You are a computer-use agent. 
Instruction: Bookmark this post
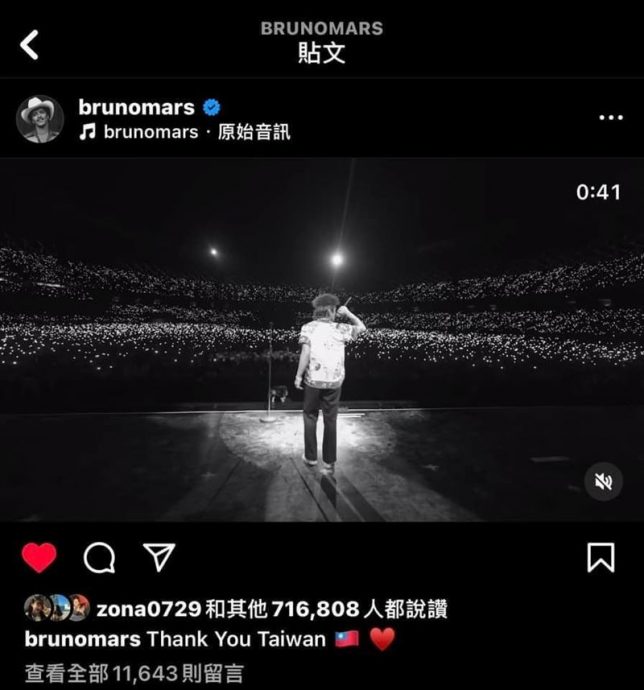600,558
